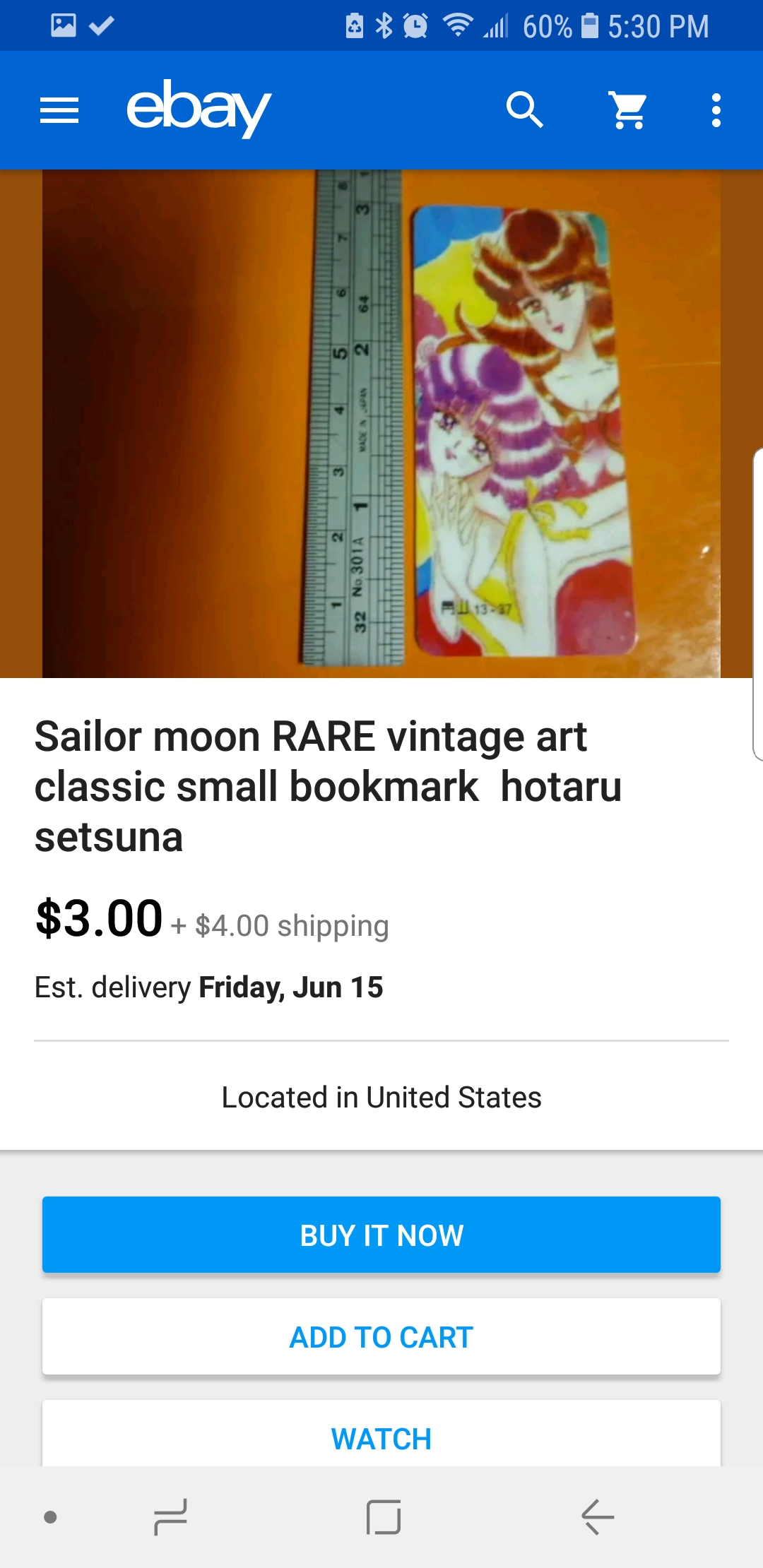The height and width of the screenshot is (1568, 763).
Task: Tap Buy It Now
Action: (x=381, y=1235)
